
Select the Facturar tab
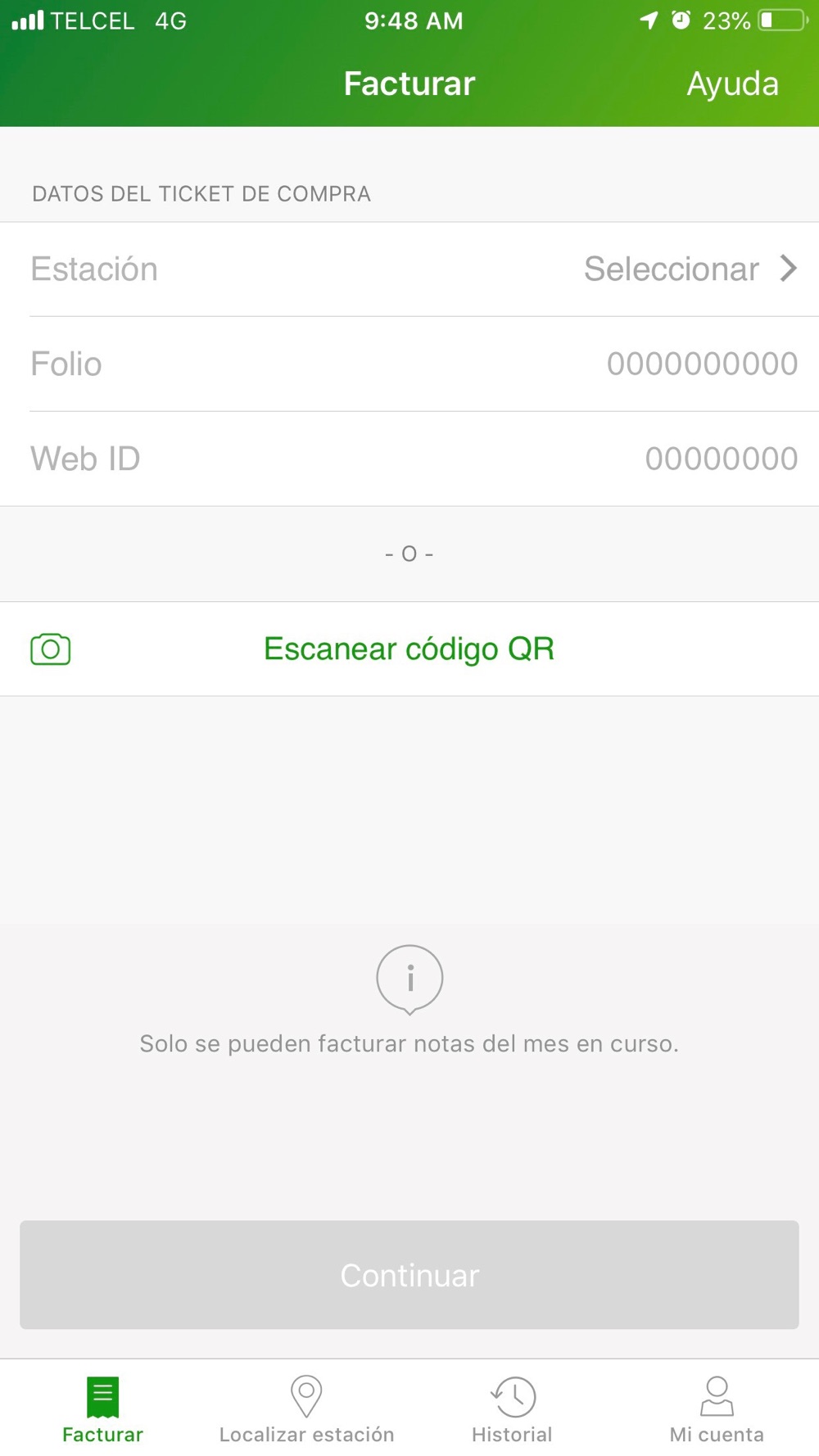point(102,1409)
